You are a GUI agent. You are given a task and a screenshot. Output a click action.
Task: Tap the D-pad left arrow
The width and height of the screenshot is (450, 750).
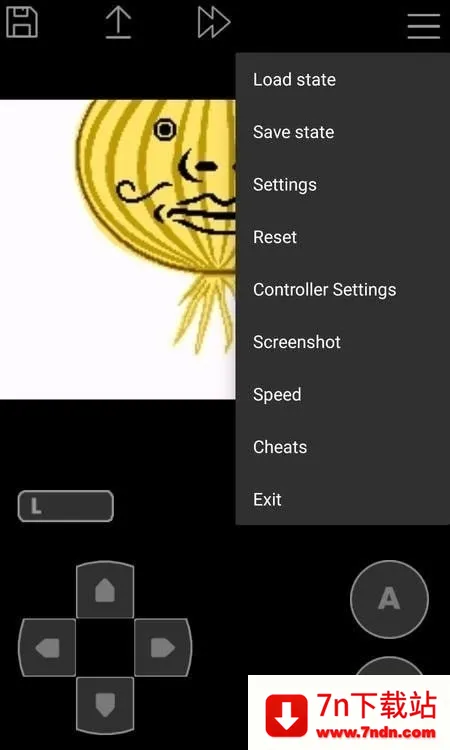[47, 648]
